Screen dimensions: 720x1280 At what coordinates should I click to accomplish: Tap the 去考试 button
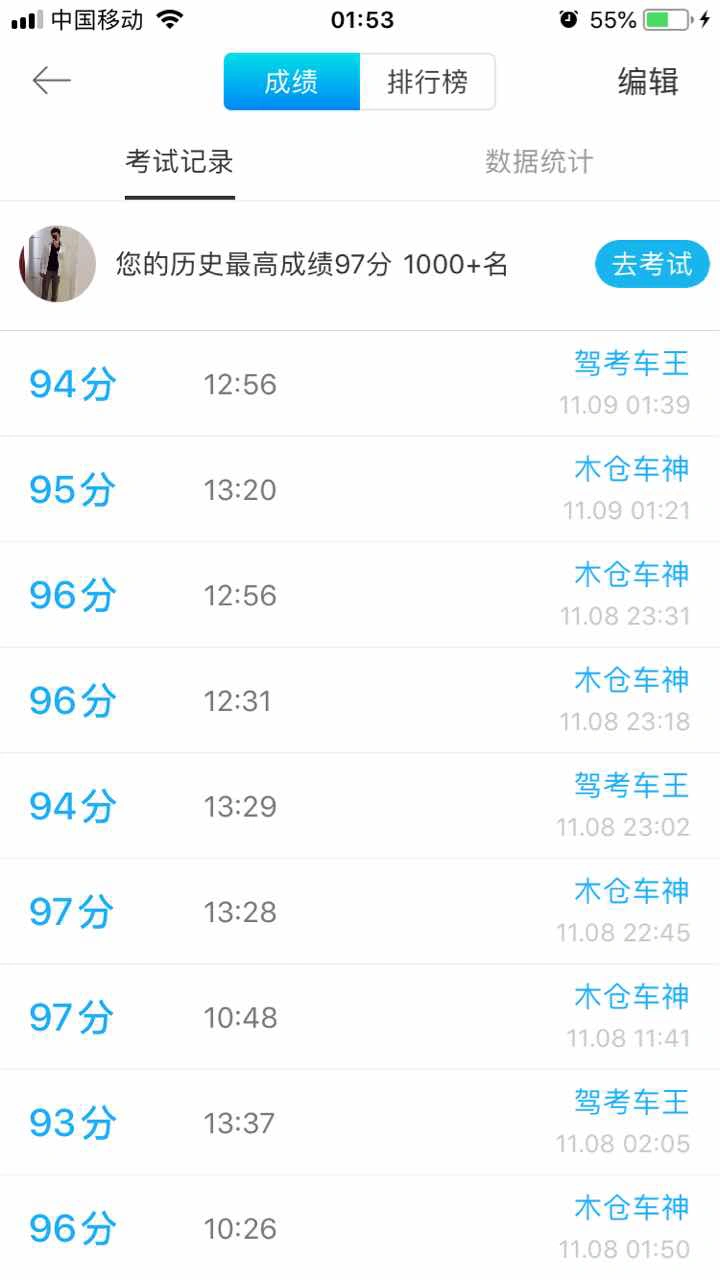click(x=652, y=264)
